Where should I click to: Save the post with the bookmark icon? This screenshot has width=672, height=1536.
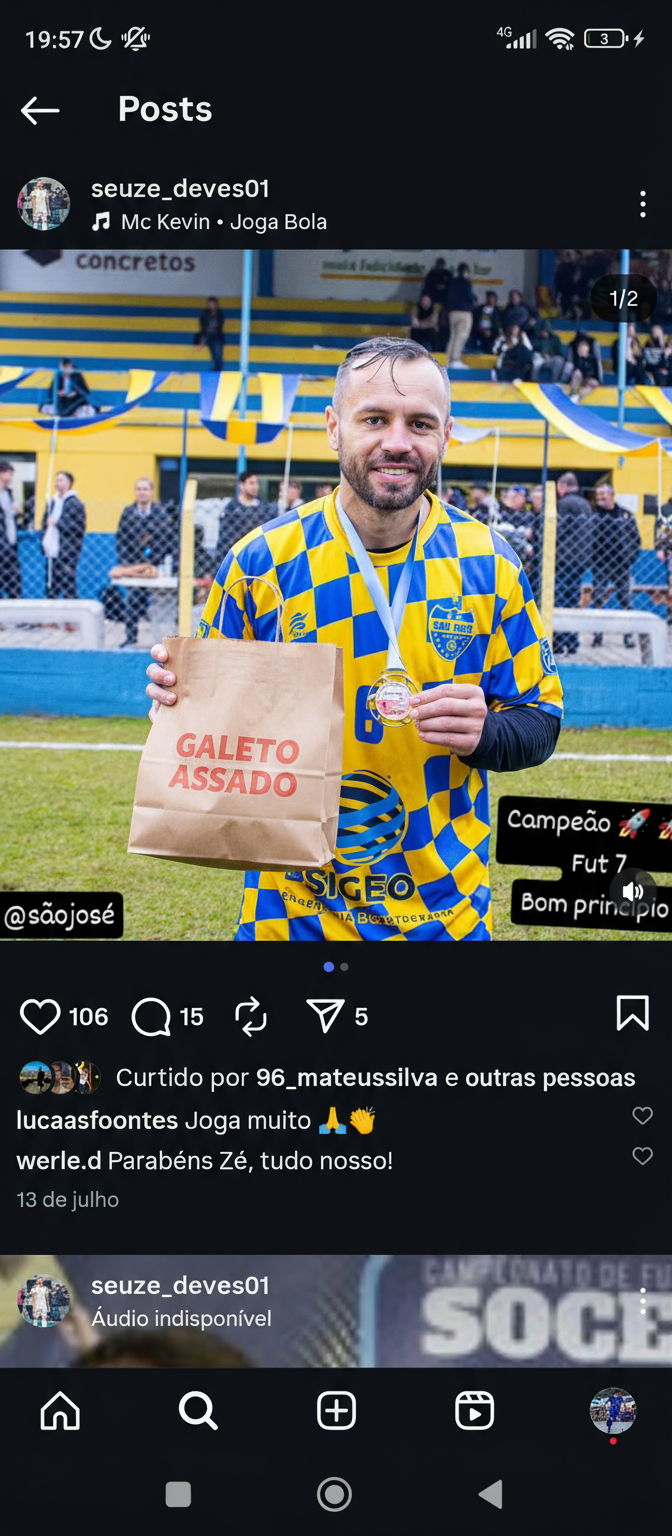pos(632,1014)
